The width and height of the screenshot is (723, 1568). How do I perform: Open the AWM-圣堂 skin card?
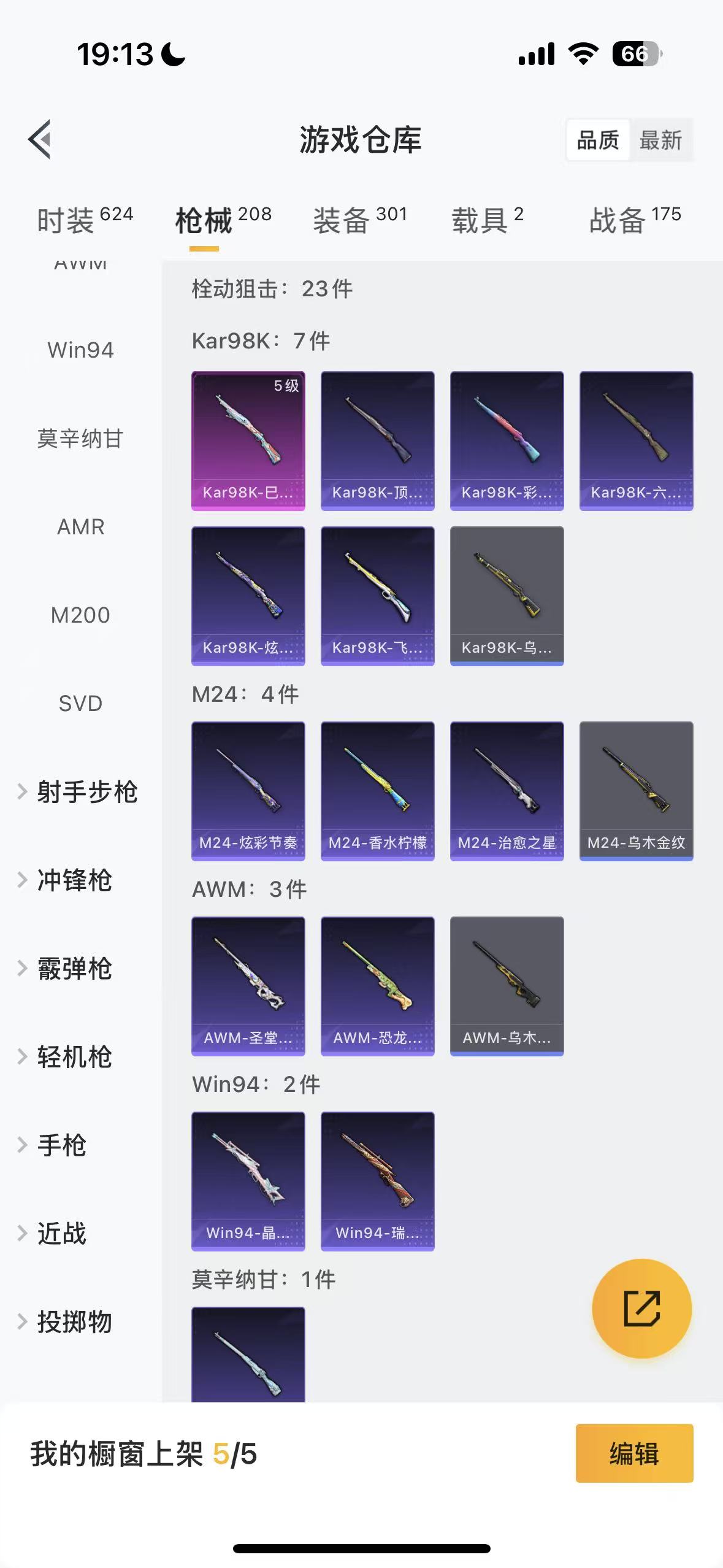tap(248, 986)
